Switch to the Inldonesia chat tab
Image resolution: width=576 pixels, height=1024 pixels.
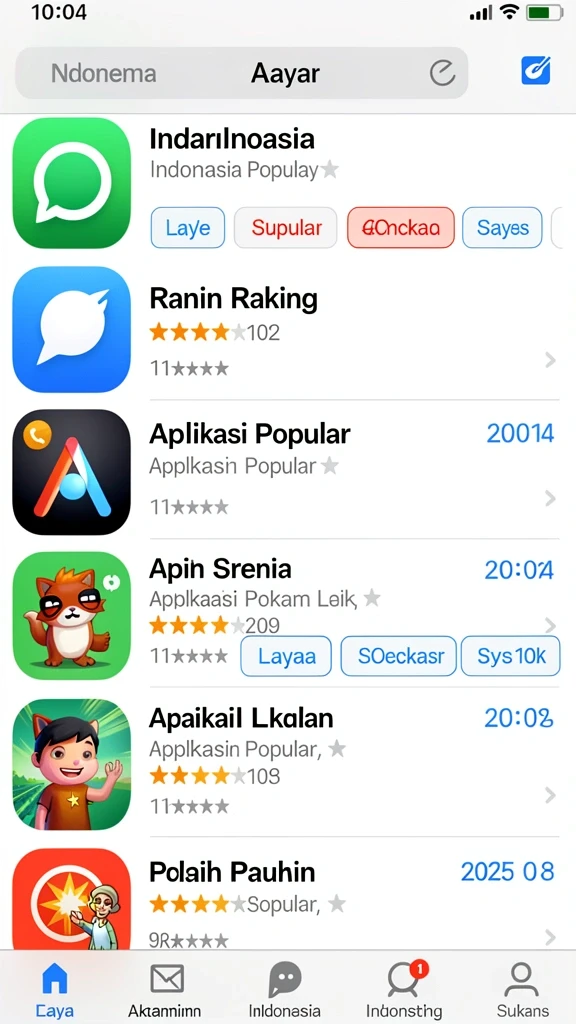tap(285, 989)
